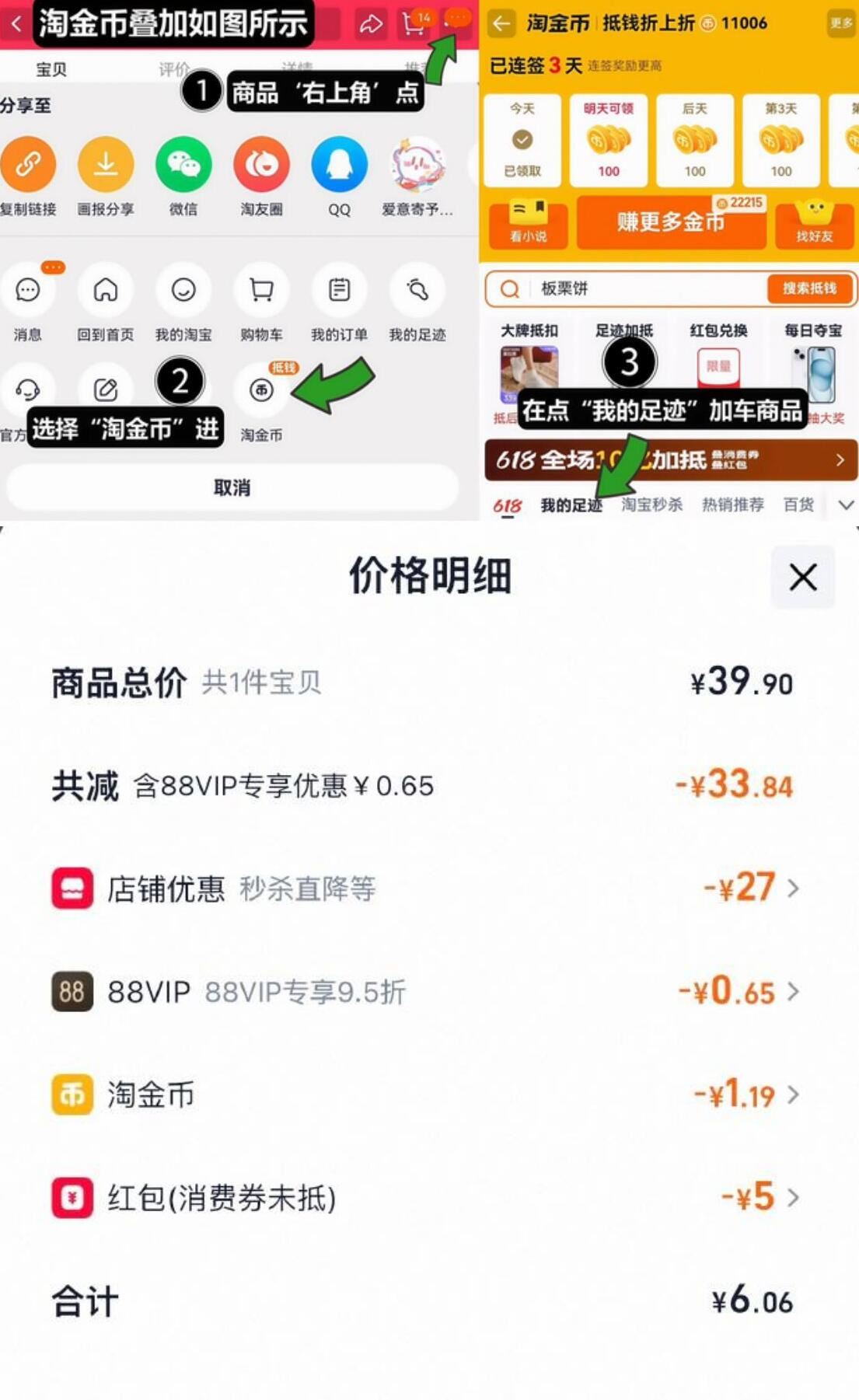Open the 消息 messages icon
The height and width of the screenshot is (1400, 859).
coord(30,291)
